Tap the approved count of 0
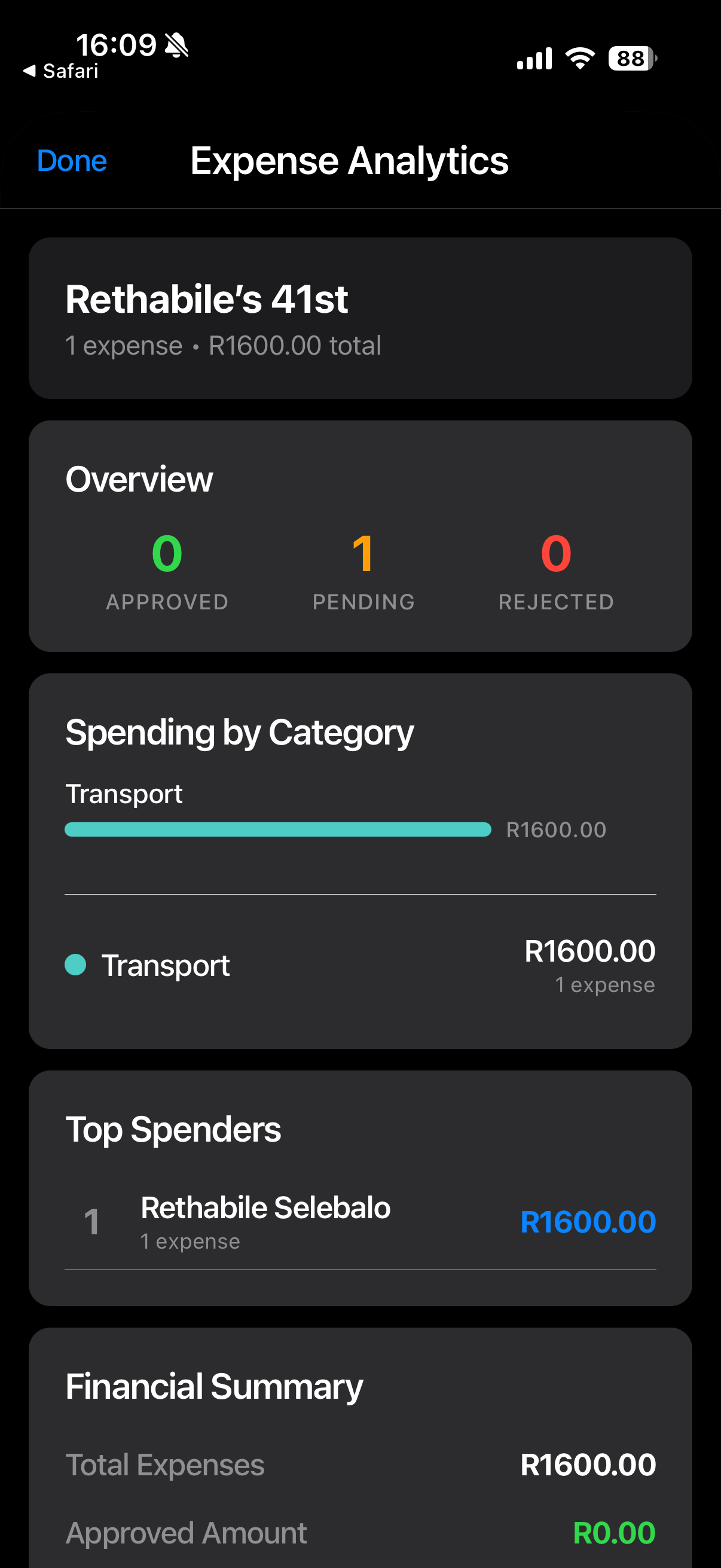721x1568 pixels. (x=166, y=554)
